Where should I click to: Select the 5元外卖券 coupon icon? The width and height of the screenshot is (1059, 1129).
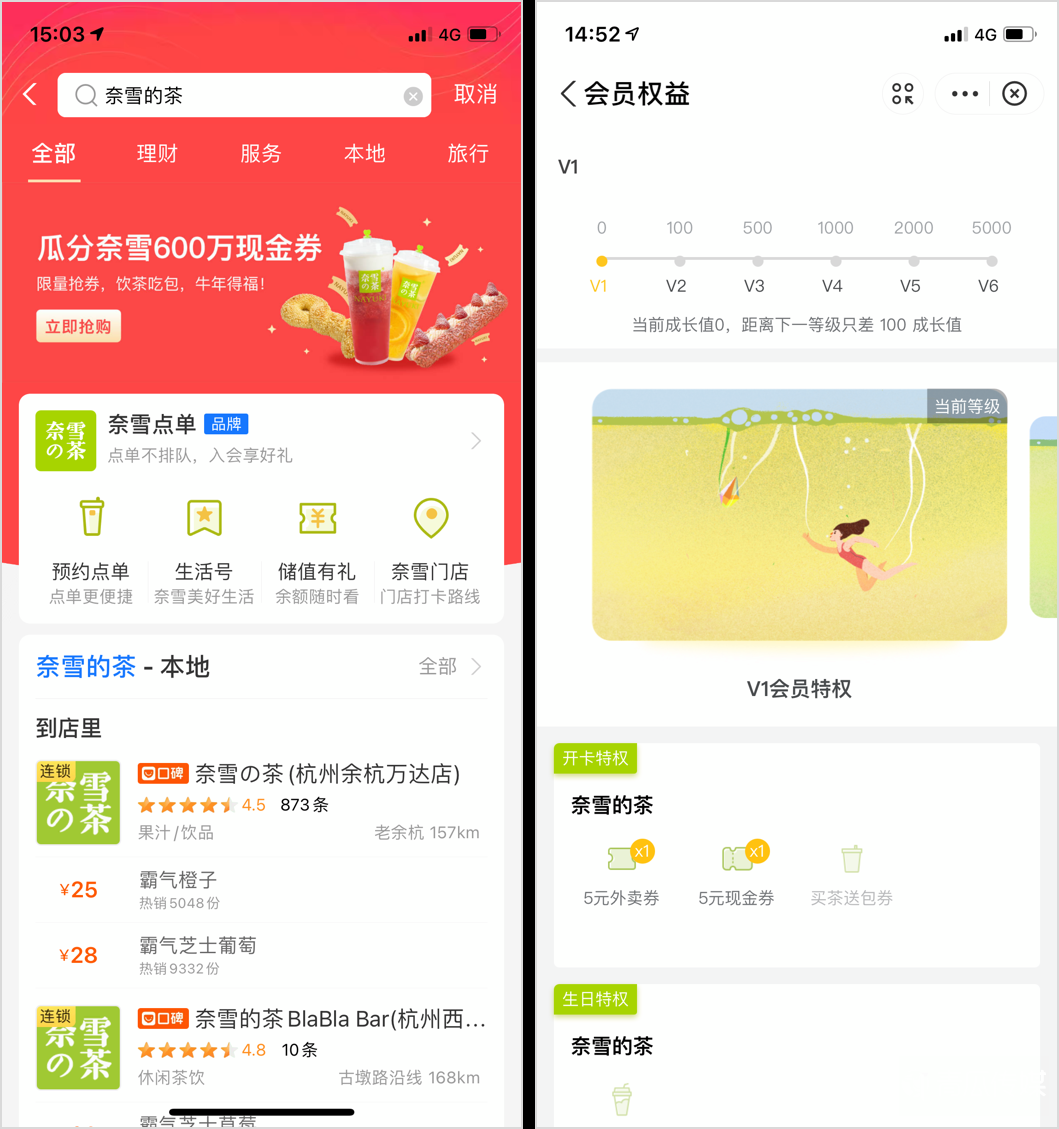click(x=621, y=857)
